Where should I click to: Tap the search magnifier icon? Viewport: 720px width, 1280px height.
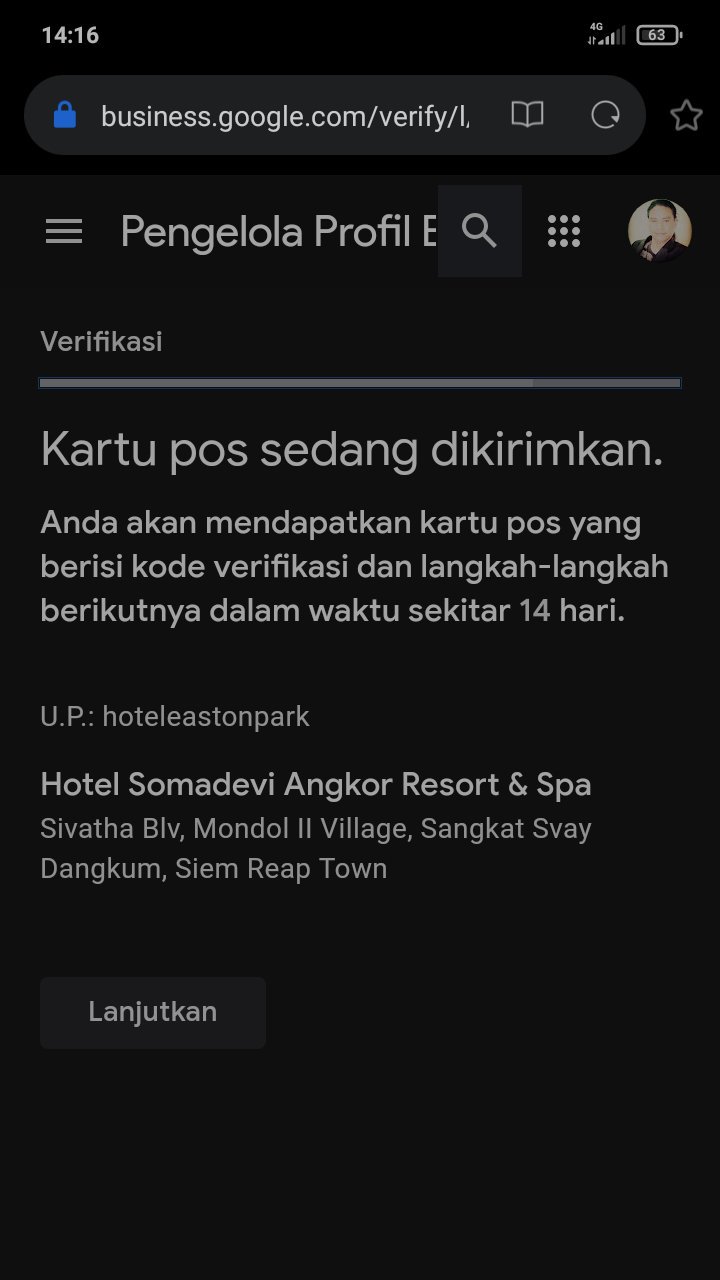[x=480, y=232]
